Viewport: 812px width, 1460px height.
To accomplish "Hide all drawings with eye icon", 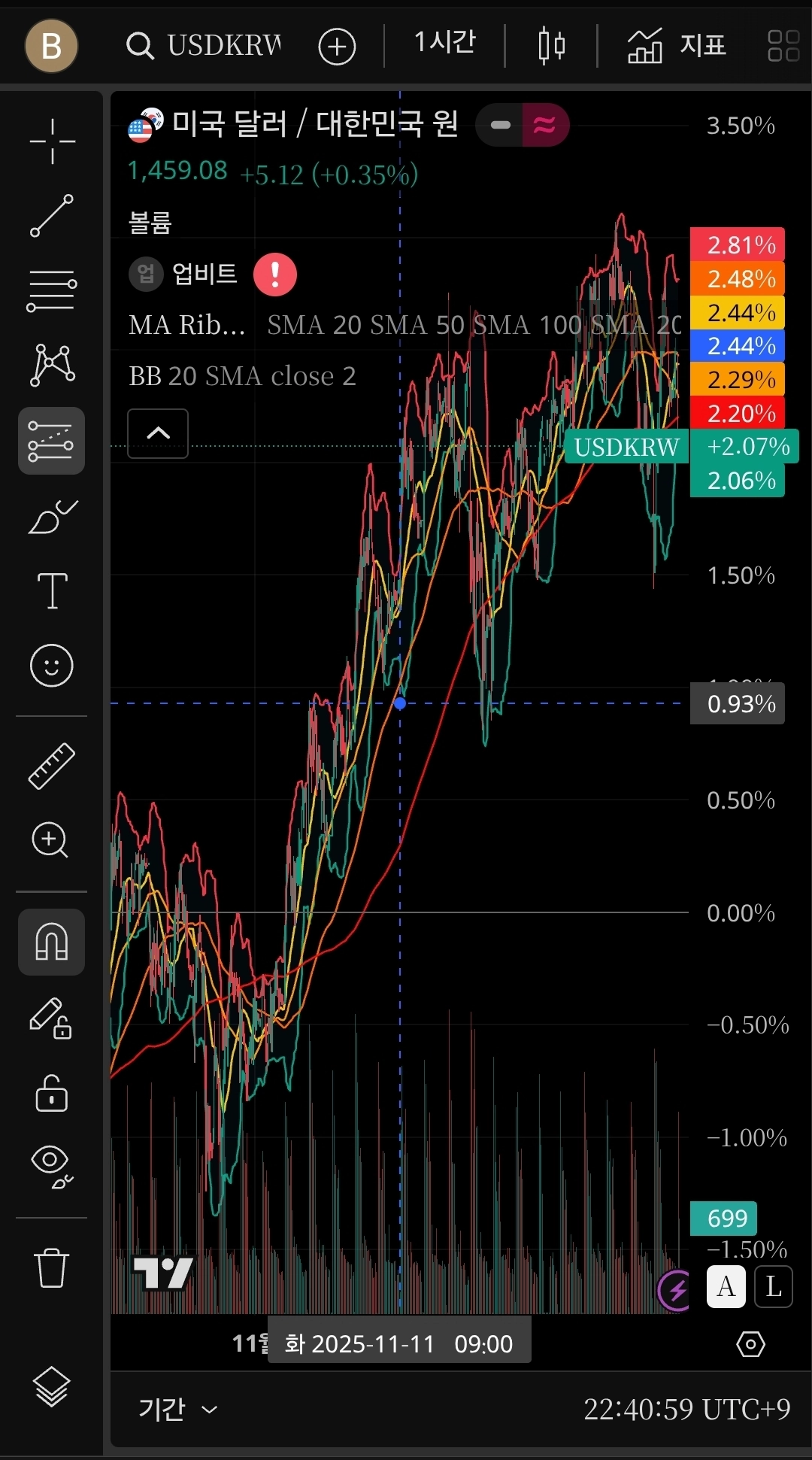I will pyautogui.click(x=52, y=1166).
